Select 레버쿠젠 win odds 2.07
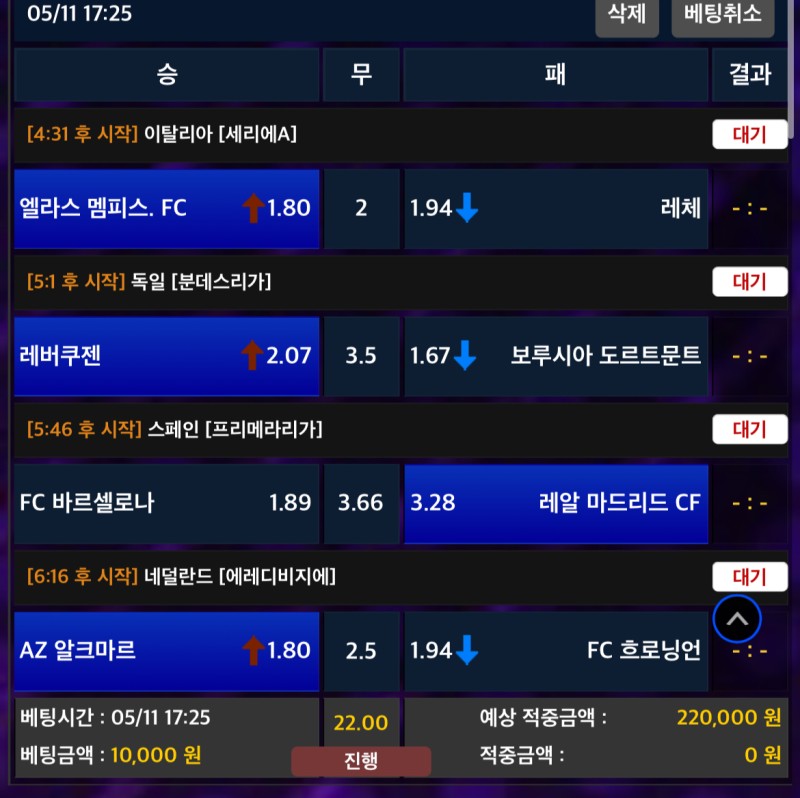Screen dimensions: 800x798 (167, 356)
